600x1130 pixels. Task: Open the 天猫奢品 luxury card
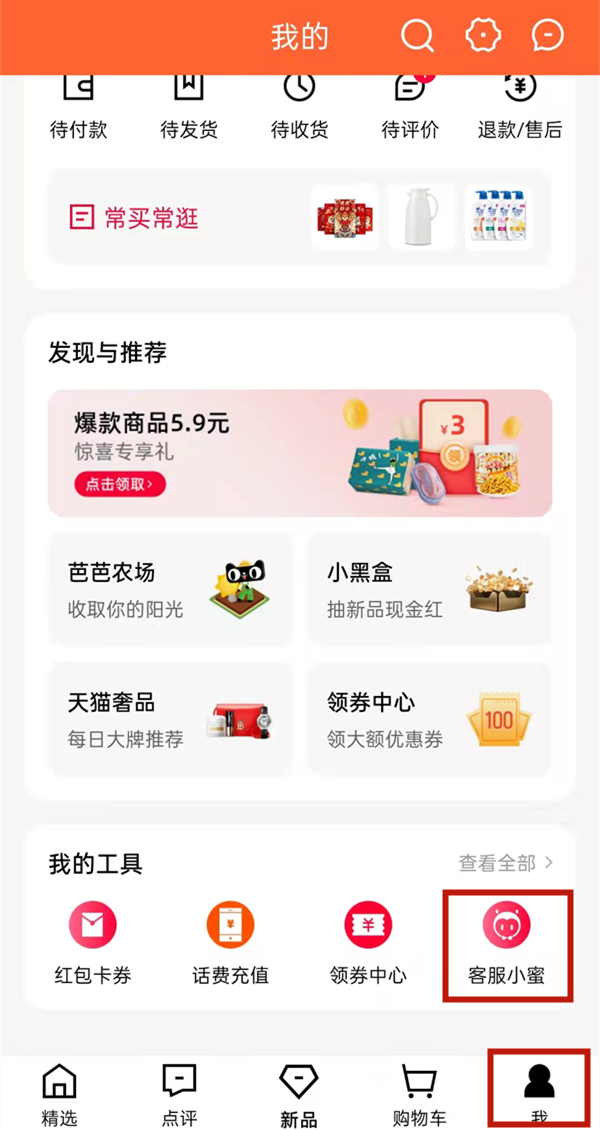[170, 719]
